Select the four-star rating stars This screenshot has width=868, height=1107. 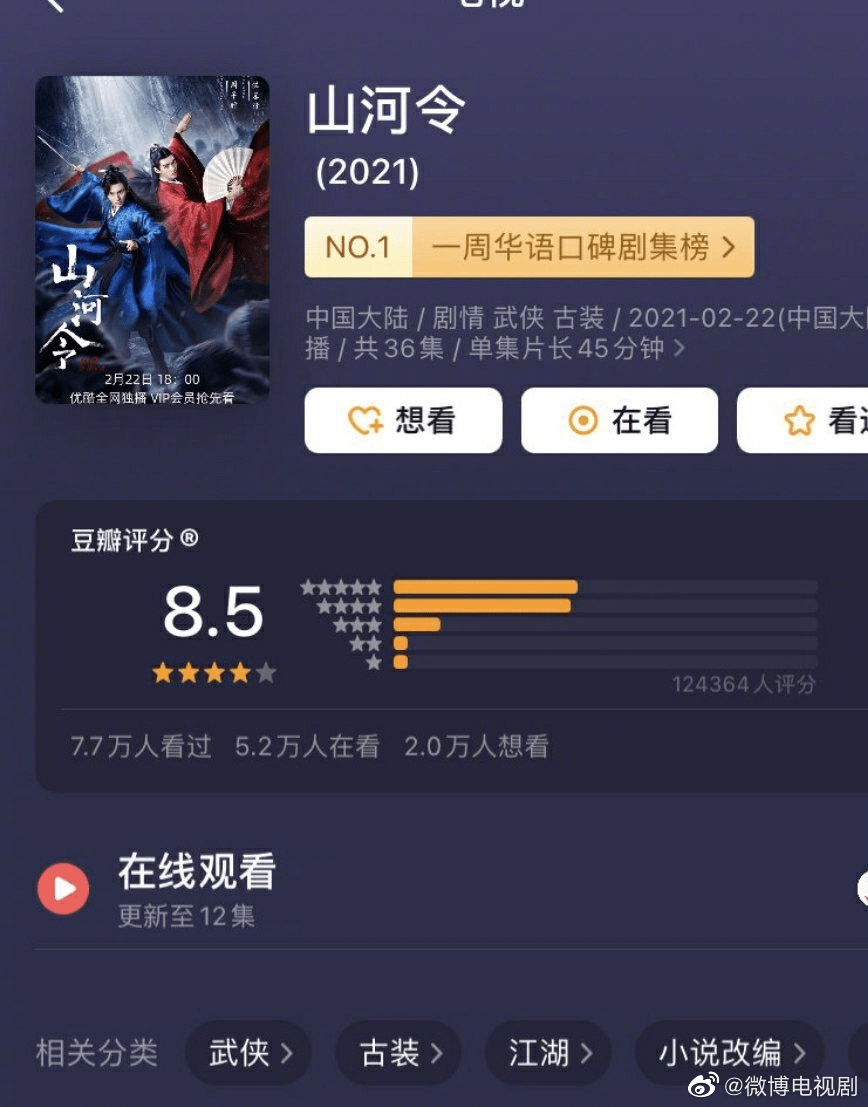pyautogui.click(x=213, y=672)
